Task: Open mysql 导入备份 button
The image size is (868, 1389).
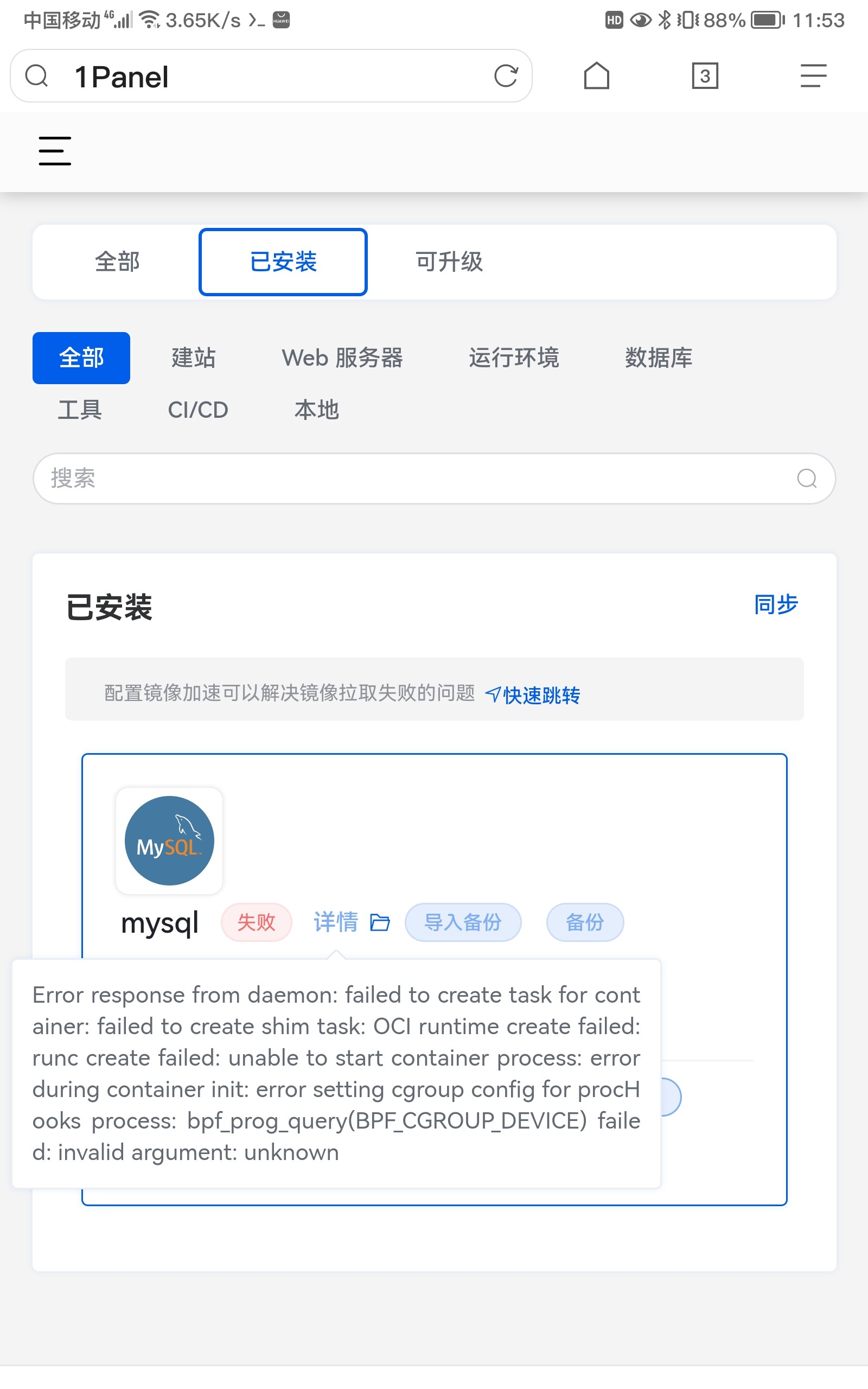Action: click(463, 922)
